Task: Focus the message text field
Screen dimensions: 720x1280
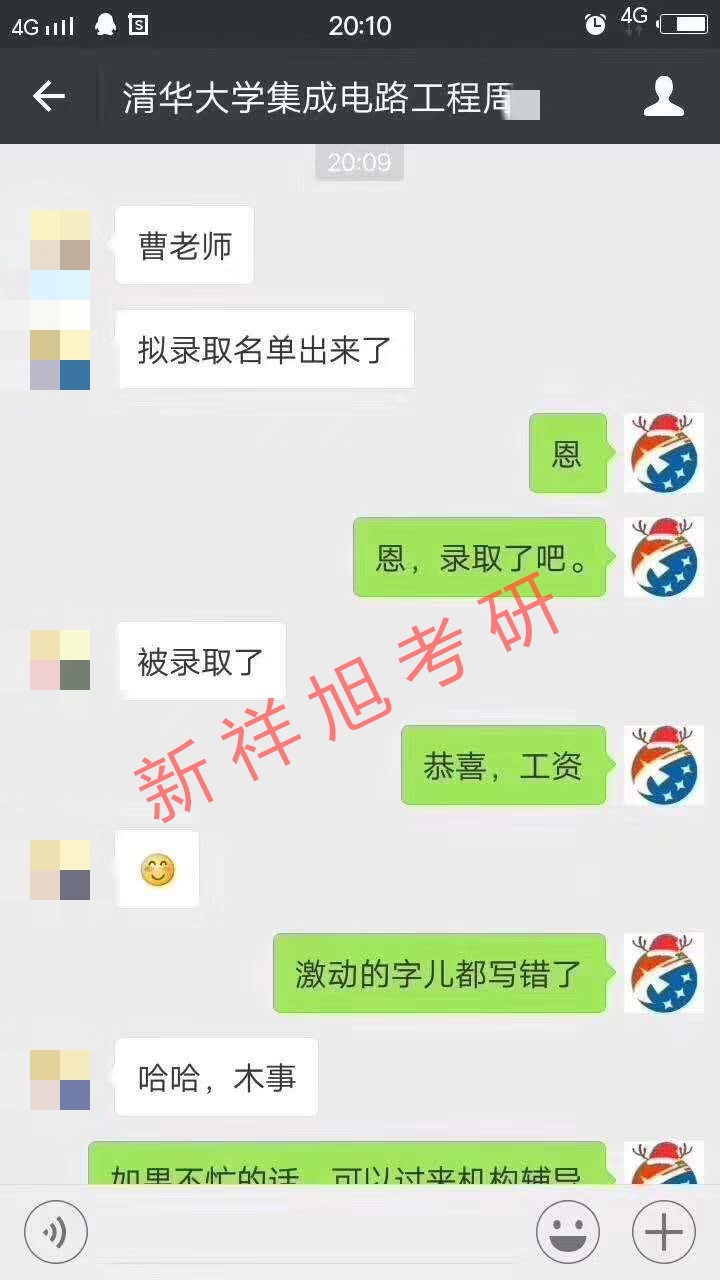Action: coord(310,1231)
